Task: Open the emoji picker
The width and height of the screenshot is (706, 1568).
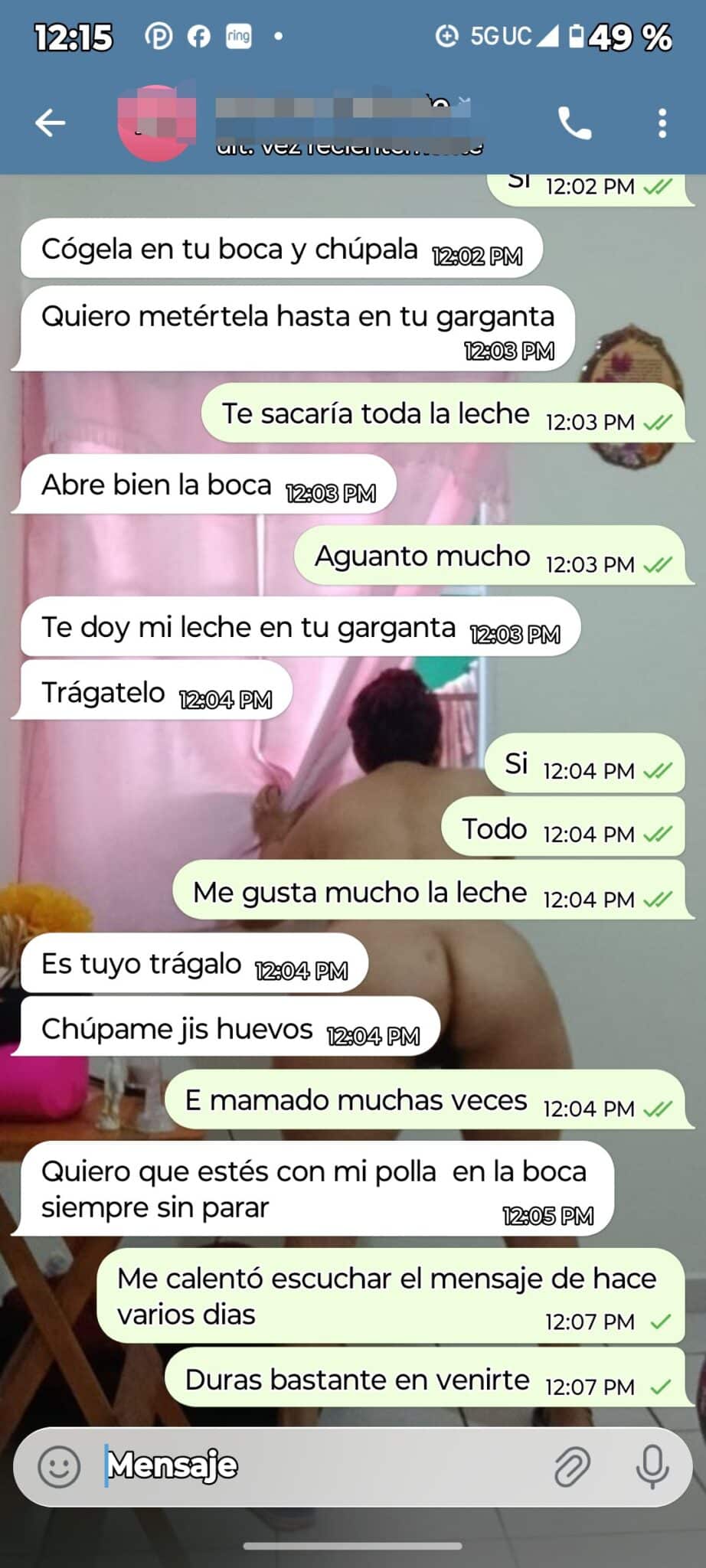Action: pos(59,1467)
